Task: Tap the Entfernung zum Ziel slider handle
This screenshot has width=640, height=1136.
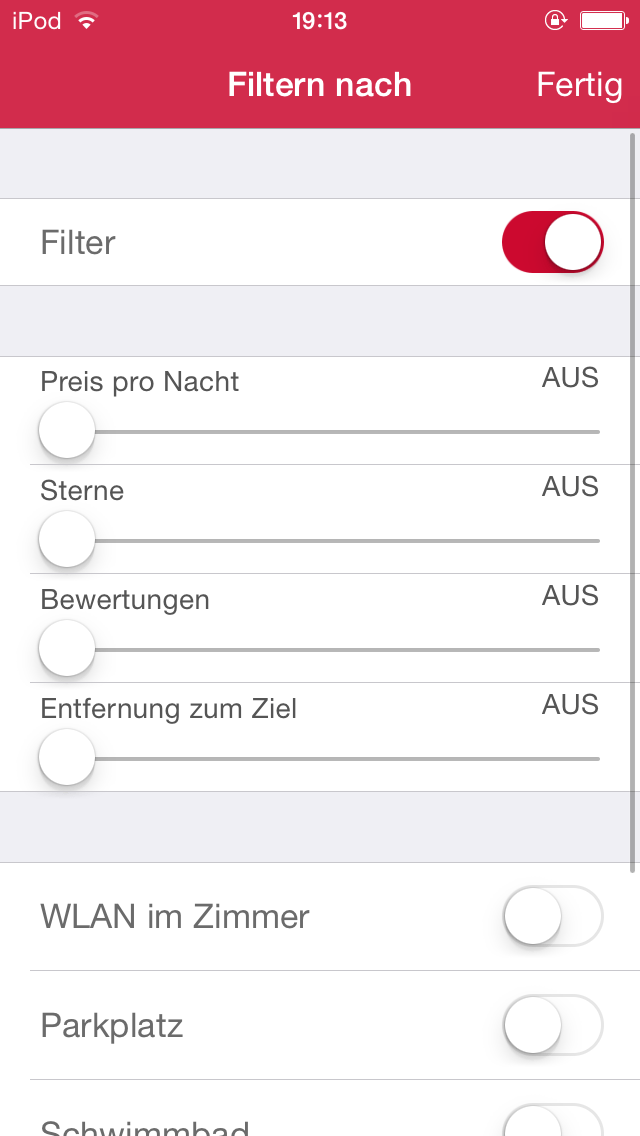Action: (x=67, y=757)
